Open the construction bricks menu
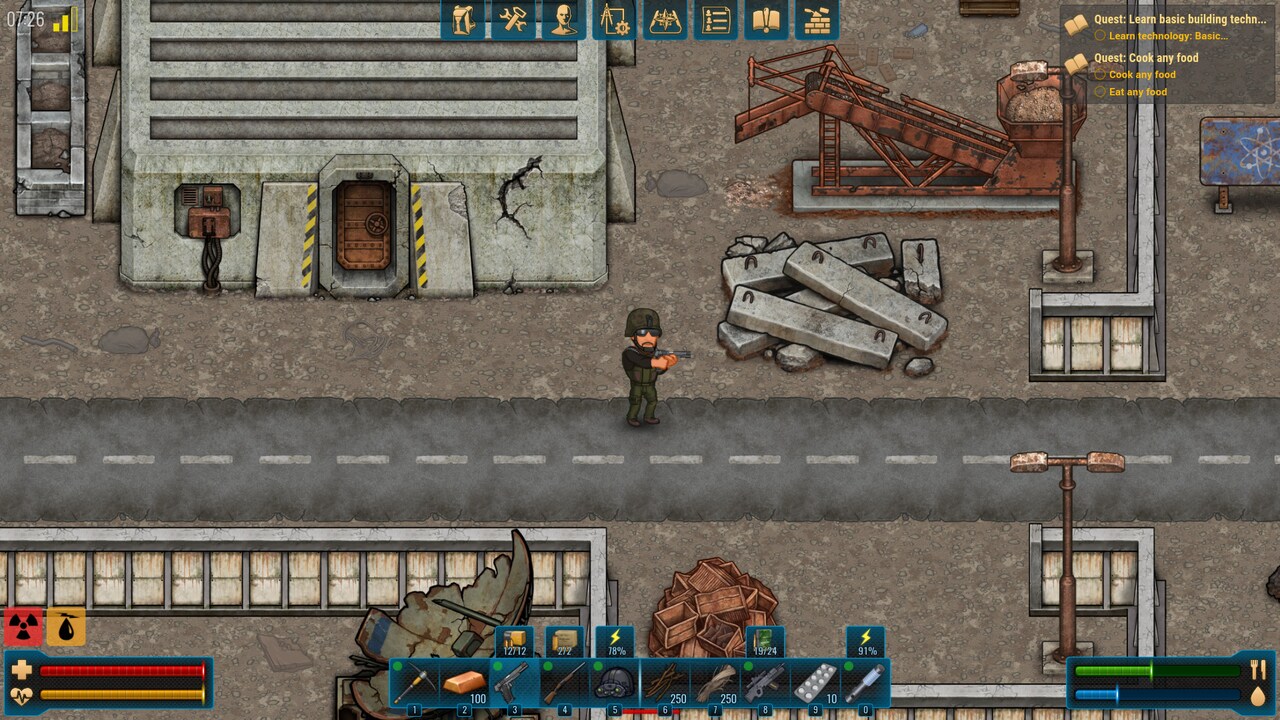 (x=817, y=20)
